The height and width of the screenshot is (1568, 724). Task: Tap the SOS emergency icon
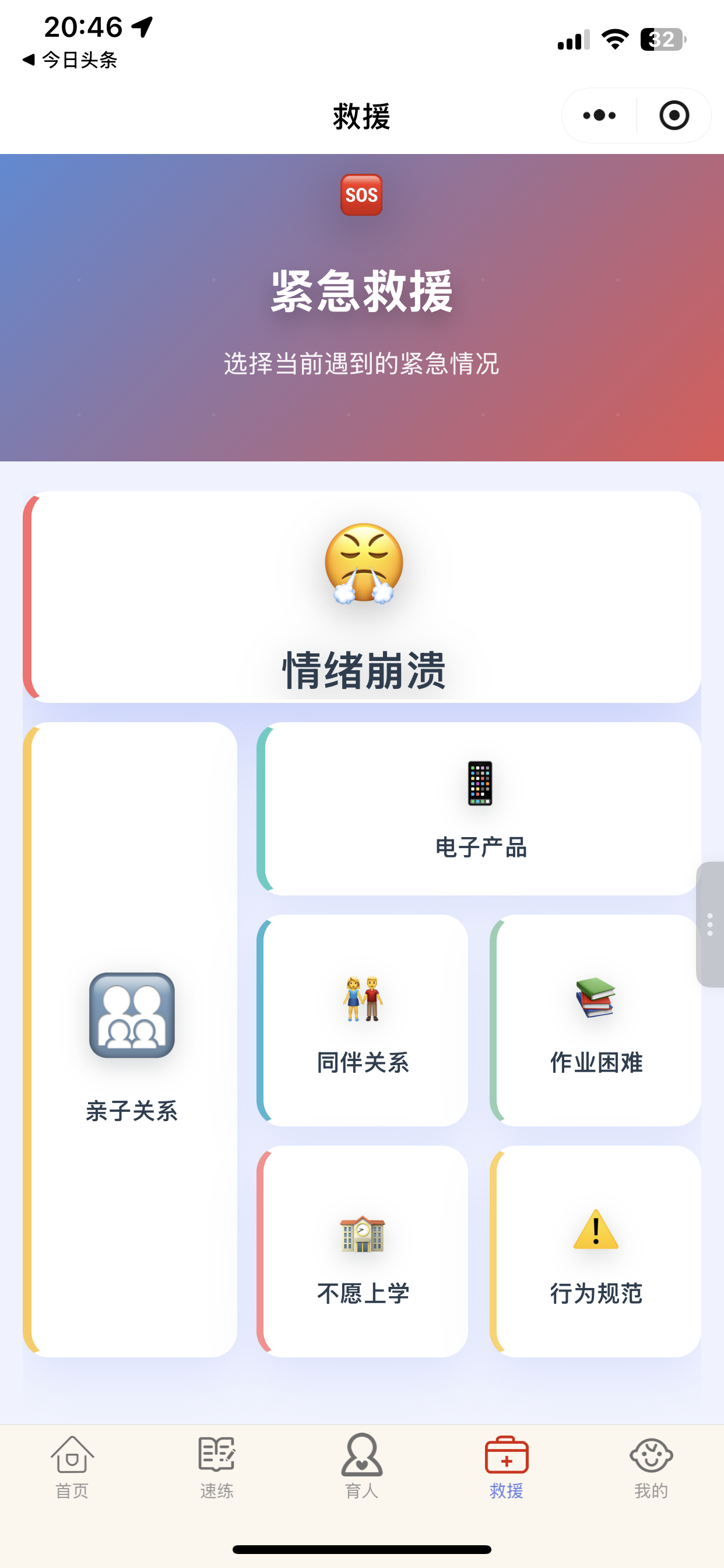[x=361, y=195]
